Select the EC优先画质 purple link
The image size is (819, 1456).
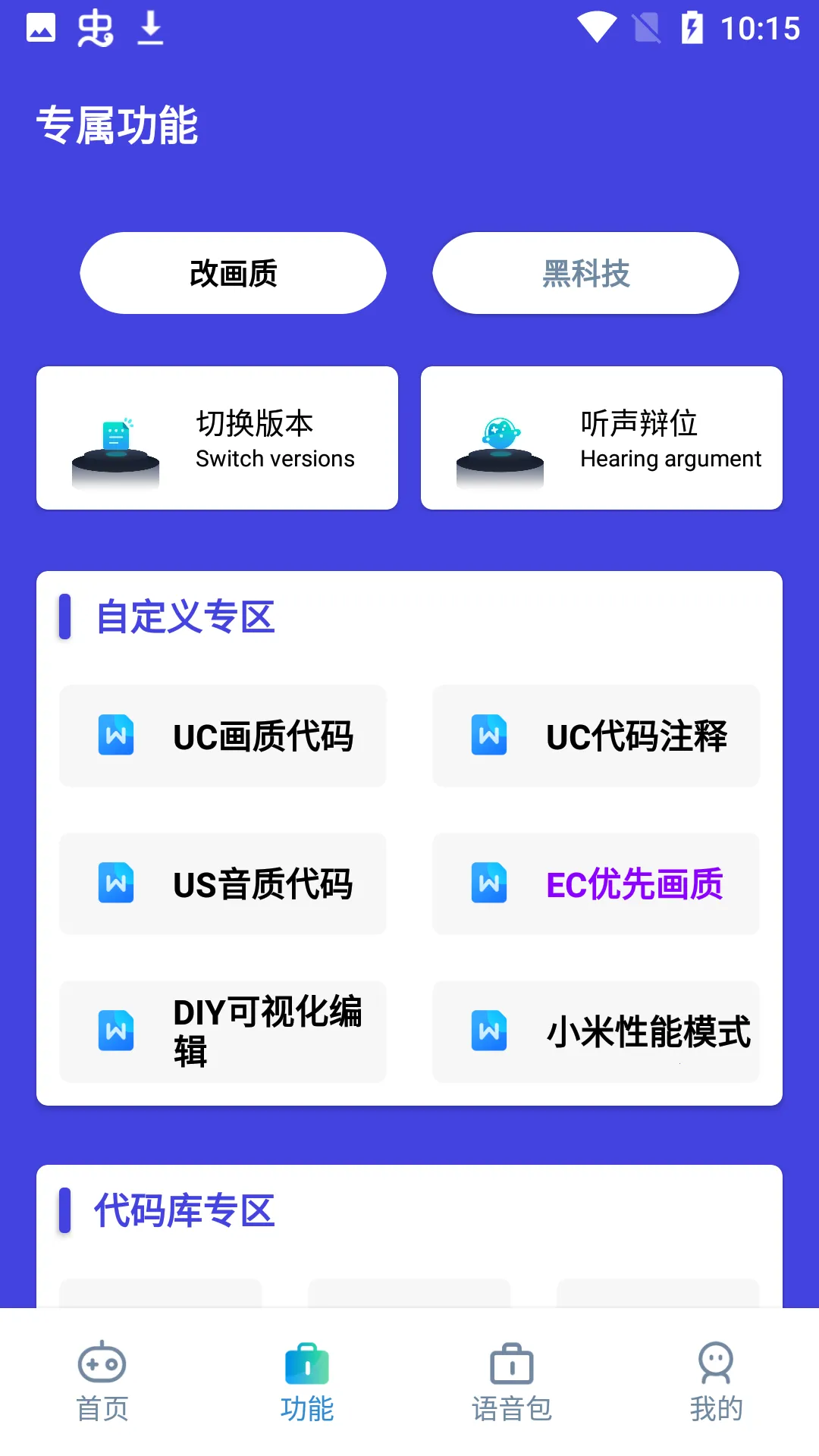pos(635,883)
